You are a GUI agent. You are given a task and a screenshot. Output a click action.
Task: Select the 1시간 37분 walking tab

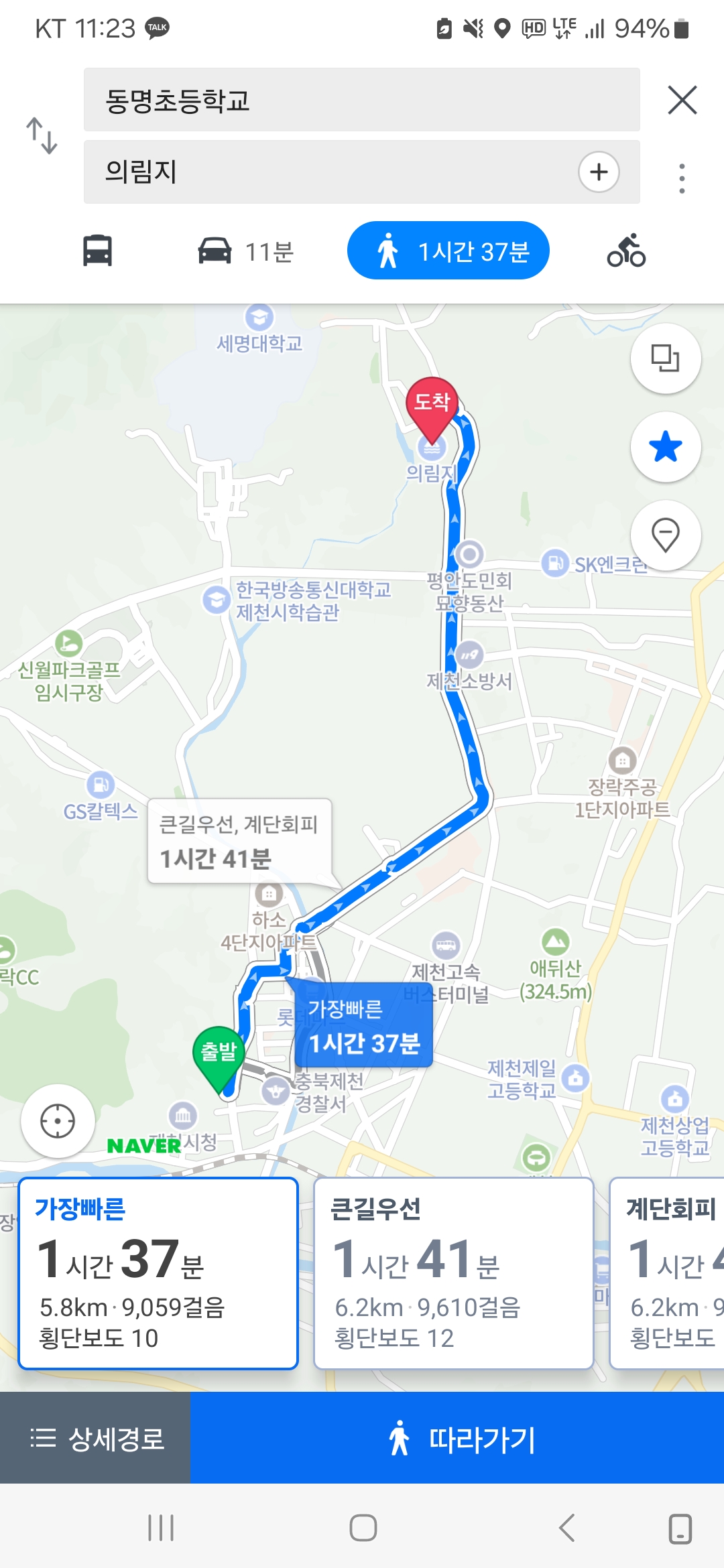[x=448, y=251]
